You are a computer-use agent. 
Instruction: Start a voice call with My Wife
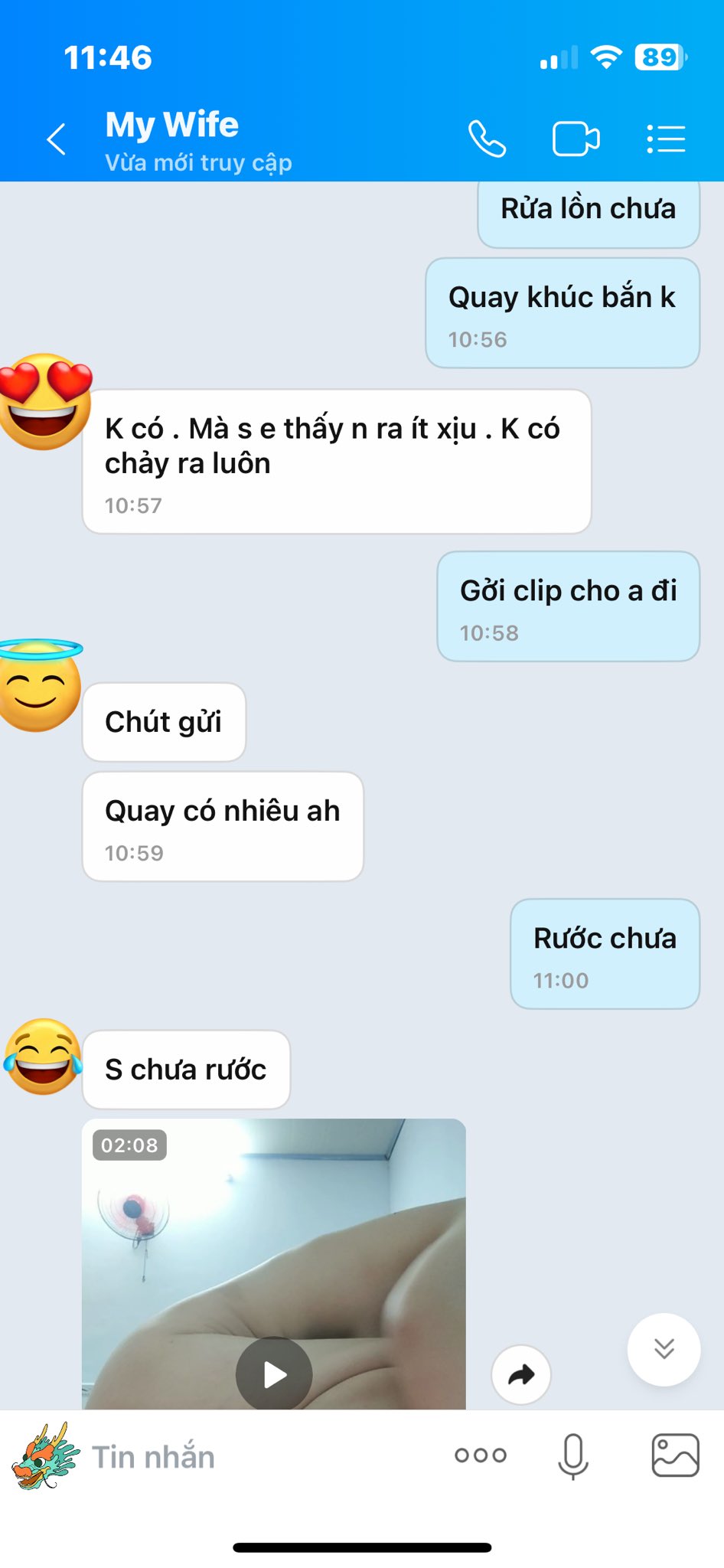pyautogui.click(x=487, y=139)
